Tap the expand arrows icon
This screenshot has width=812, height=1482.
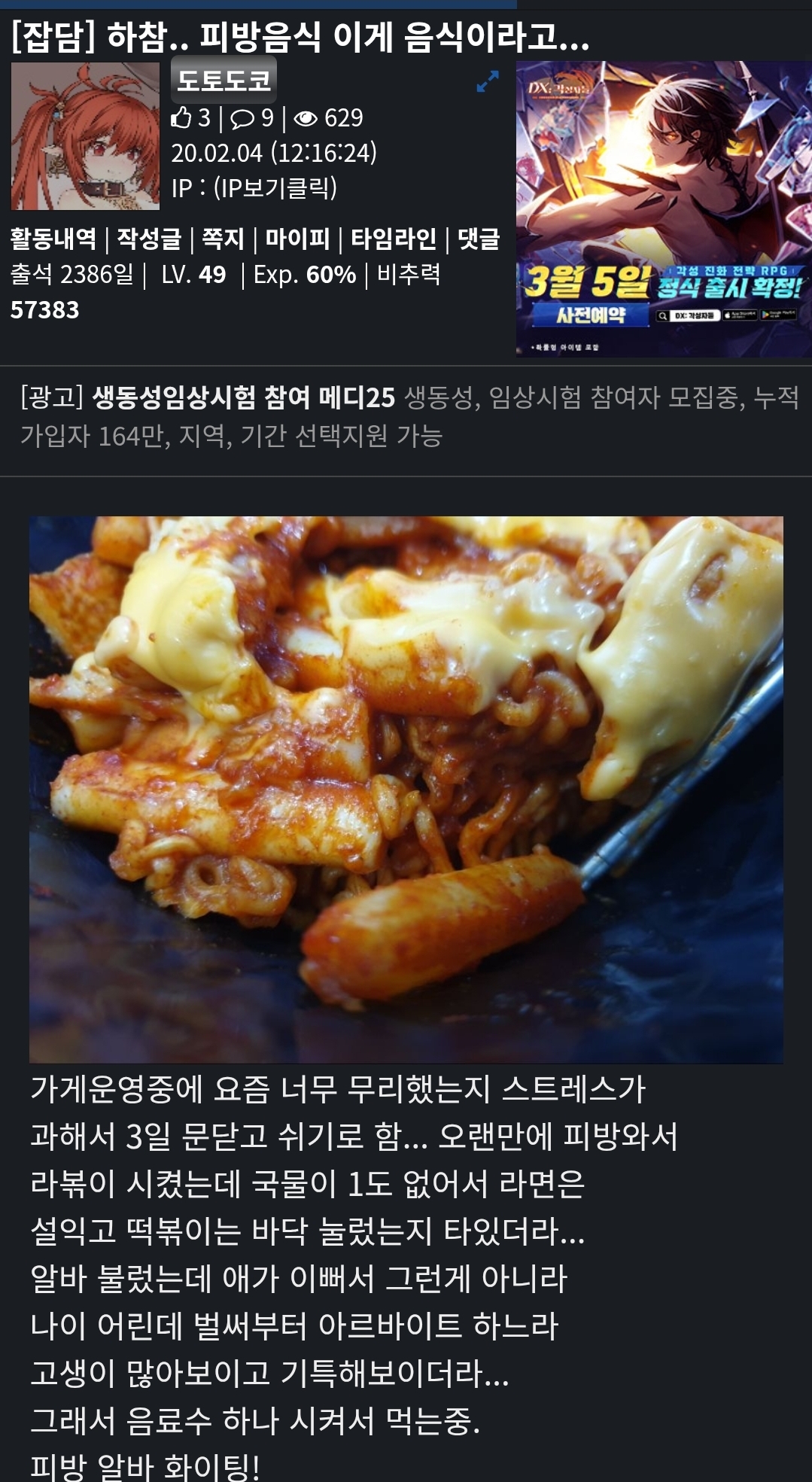(488, 81)
